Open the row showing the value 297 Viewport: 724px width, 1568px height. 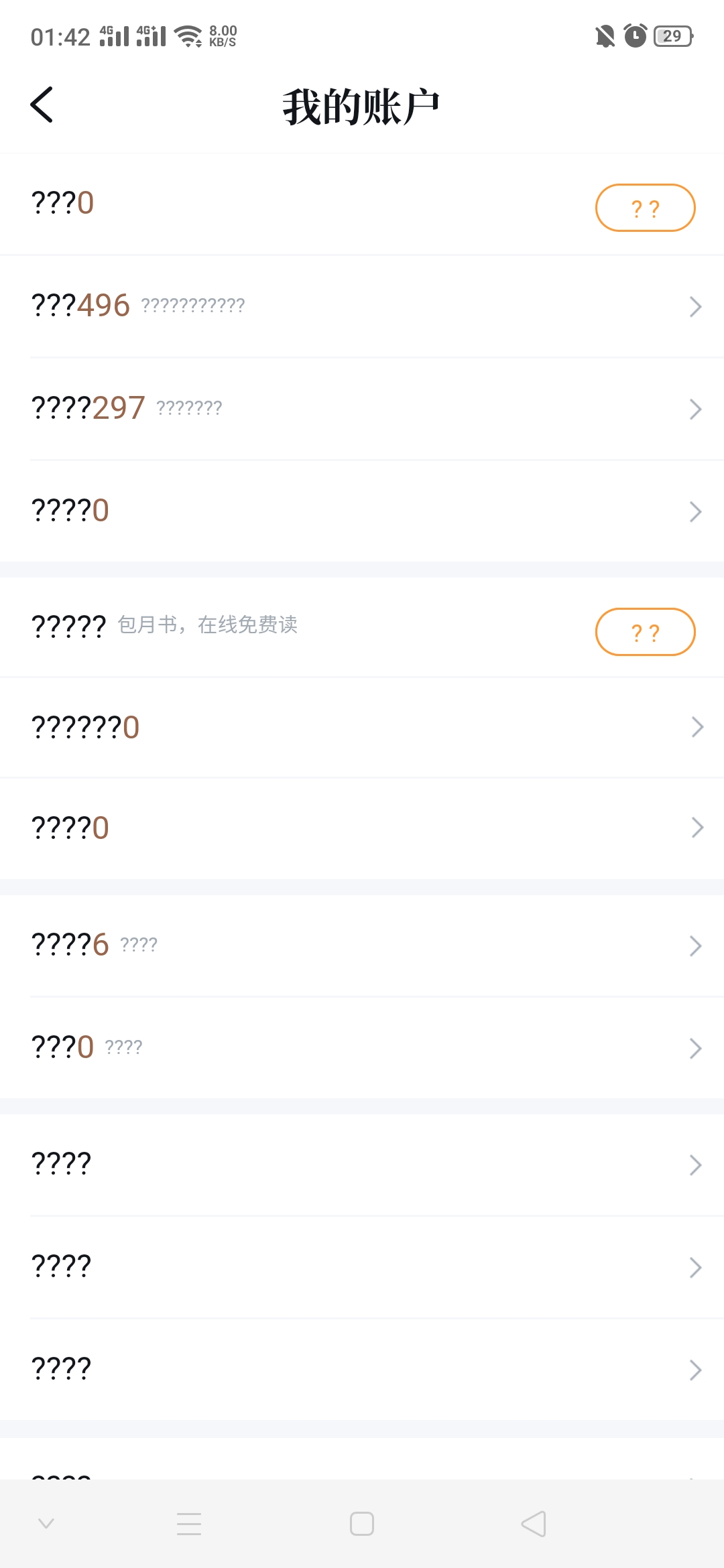point(362,409)
